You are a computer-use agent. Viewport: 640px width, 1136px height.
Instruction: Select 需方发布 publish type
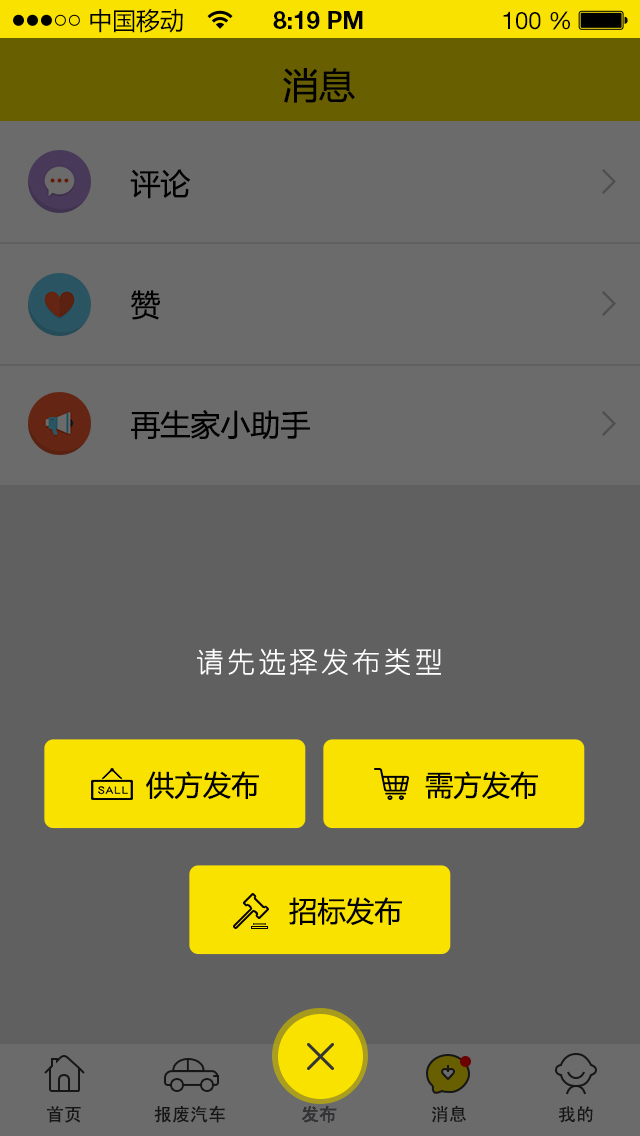(453, 784)
